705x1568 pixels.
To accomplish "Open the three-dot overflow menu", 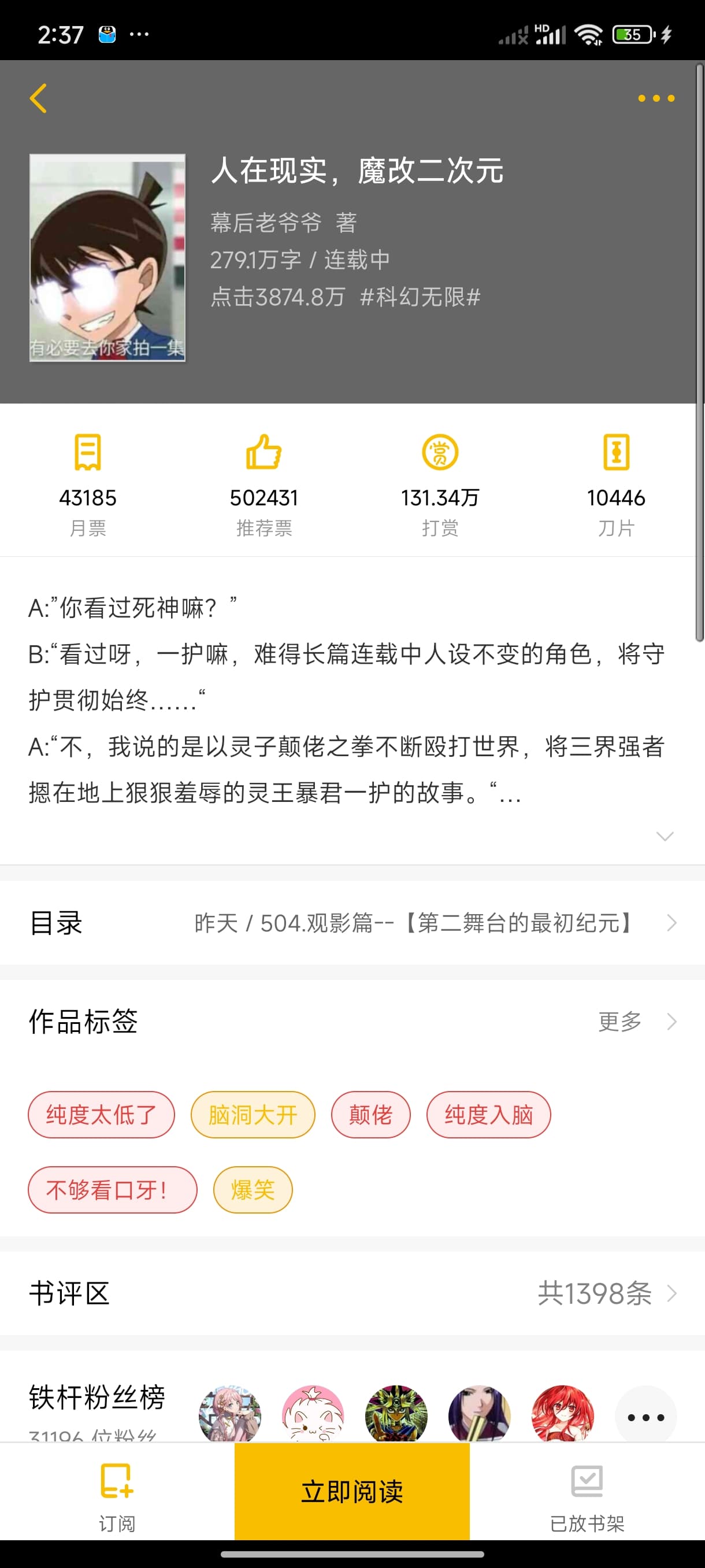I will [x=656, y=98].
